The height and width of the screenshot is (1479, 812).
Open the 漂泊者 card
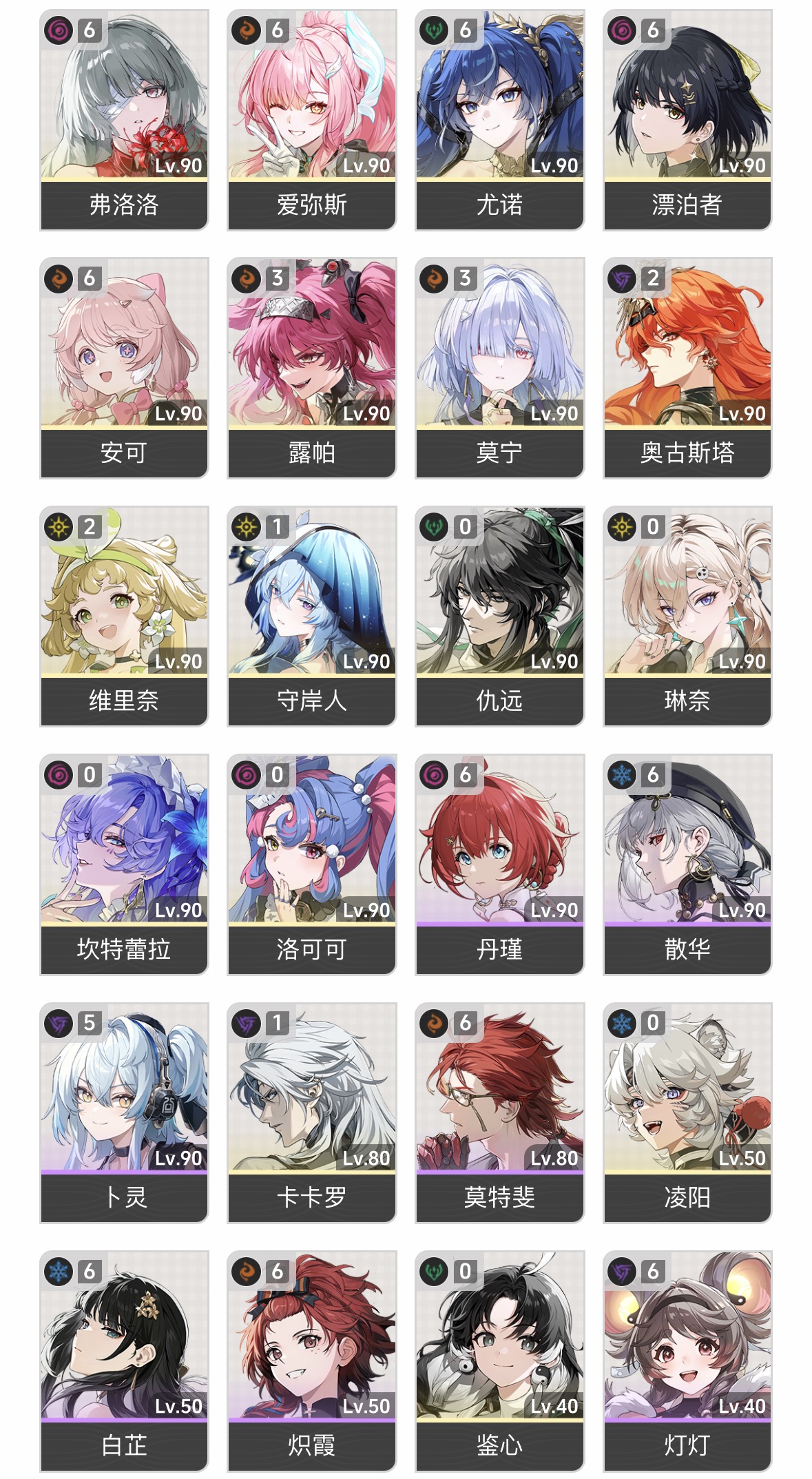tap(687, 120)
